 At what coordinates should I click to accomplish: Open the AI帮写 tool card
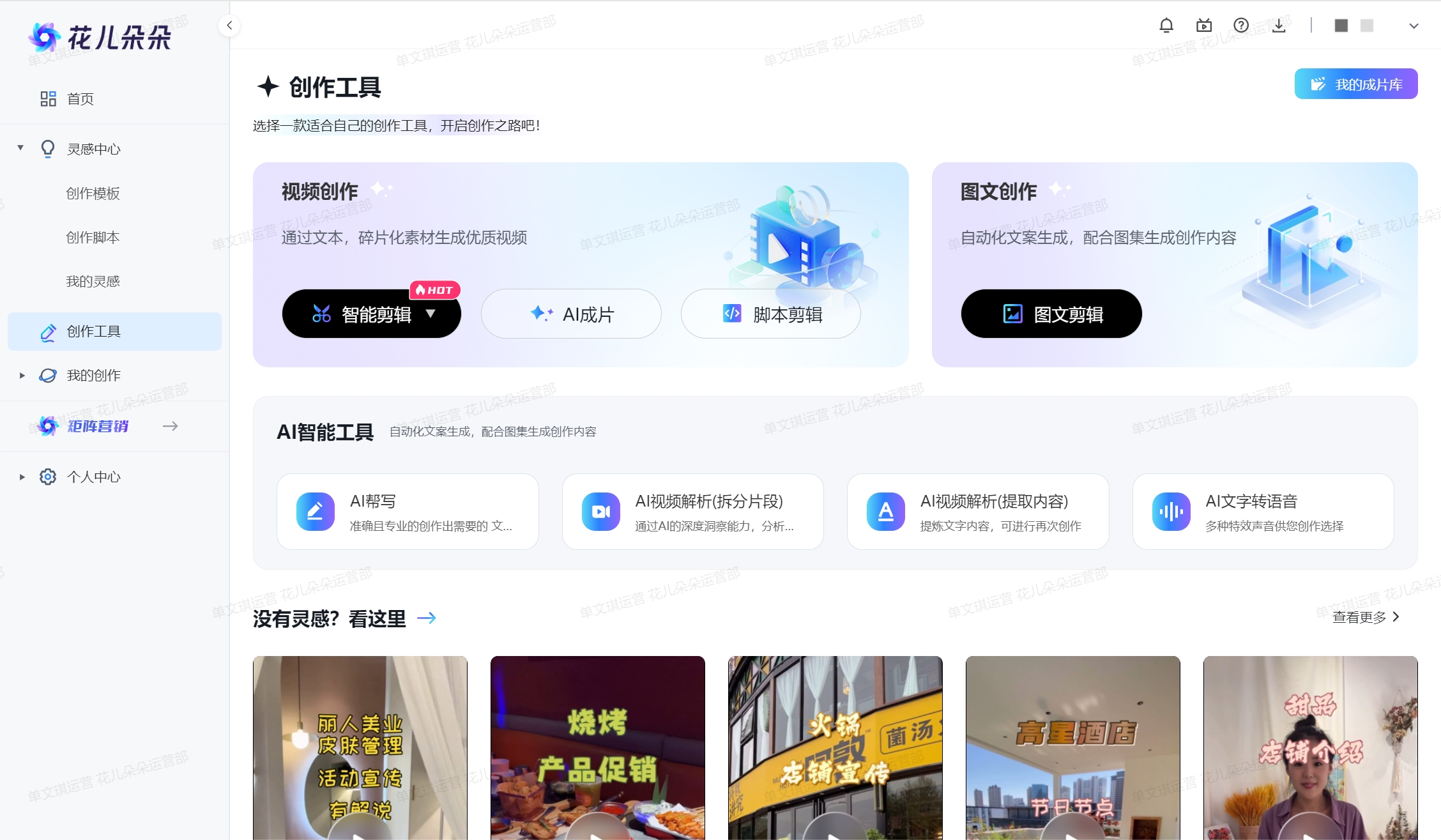[408, 512]
